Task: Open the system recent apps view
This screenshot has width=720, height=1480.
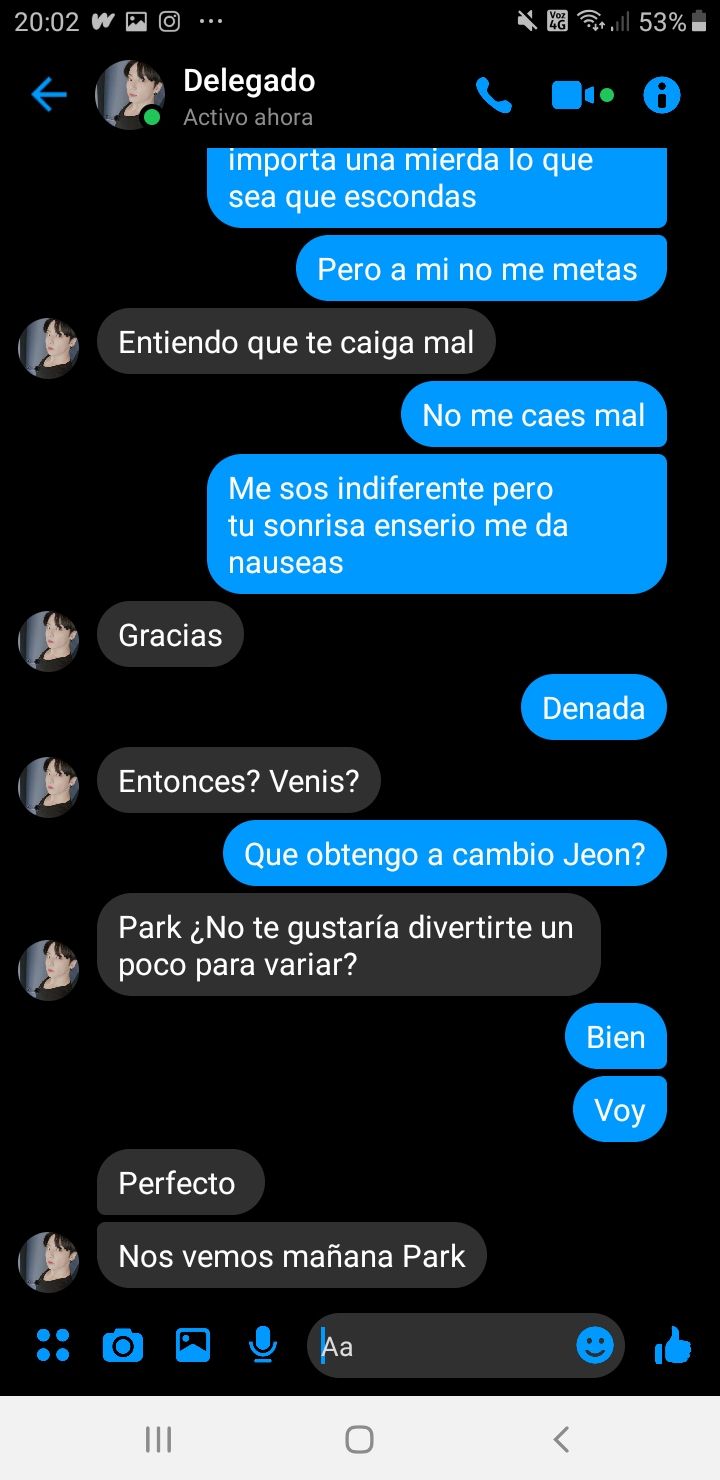Action: point(158,1439)
